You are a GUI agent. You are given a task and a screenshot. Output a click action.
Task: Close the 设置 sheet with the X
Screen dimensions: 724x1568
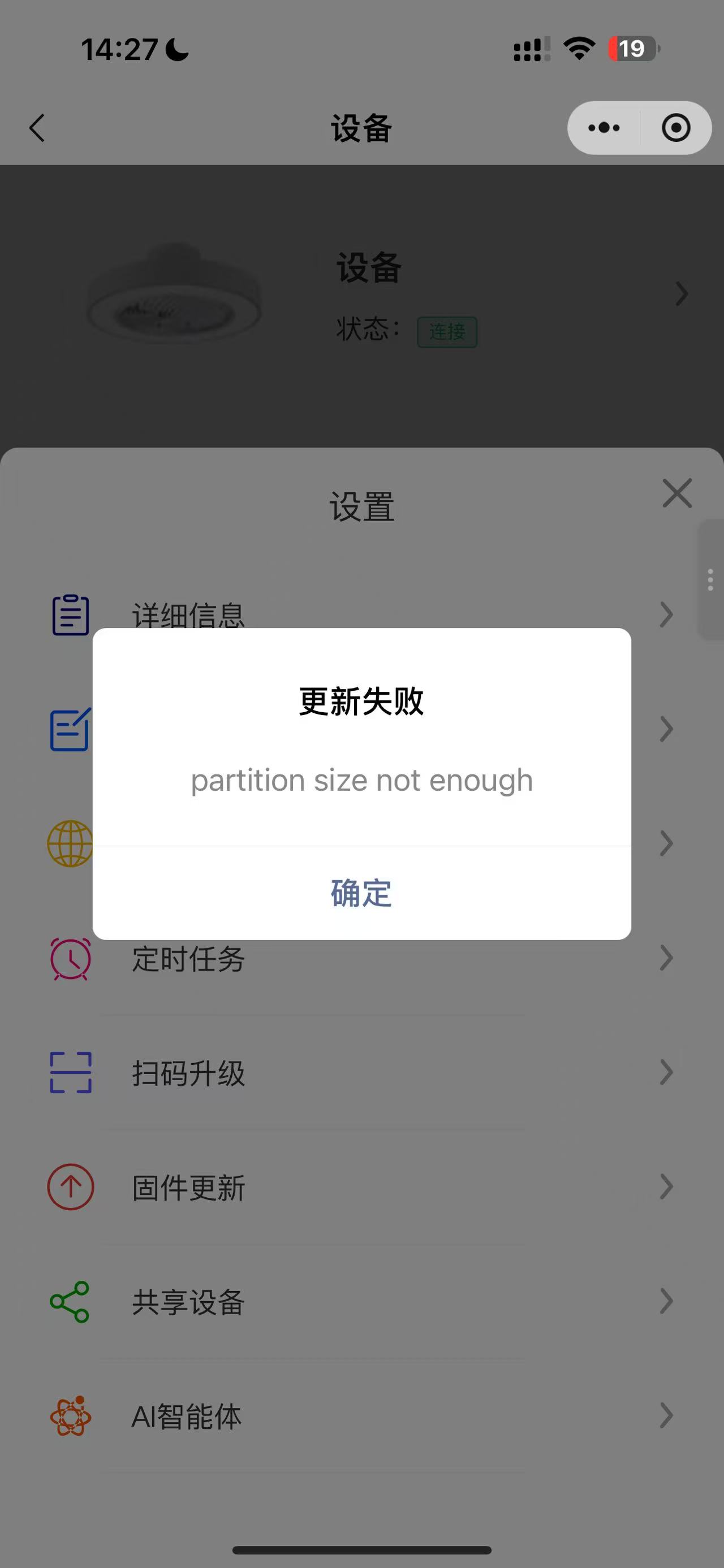(x=677, y=493)
